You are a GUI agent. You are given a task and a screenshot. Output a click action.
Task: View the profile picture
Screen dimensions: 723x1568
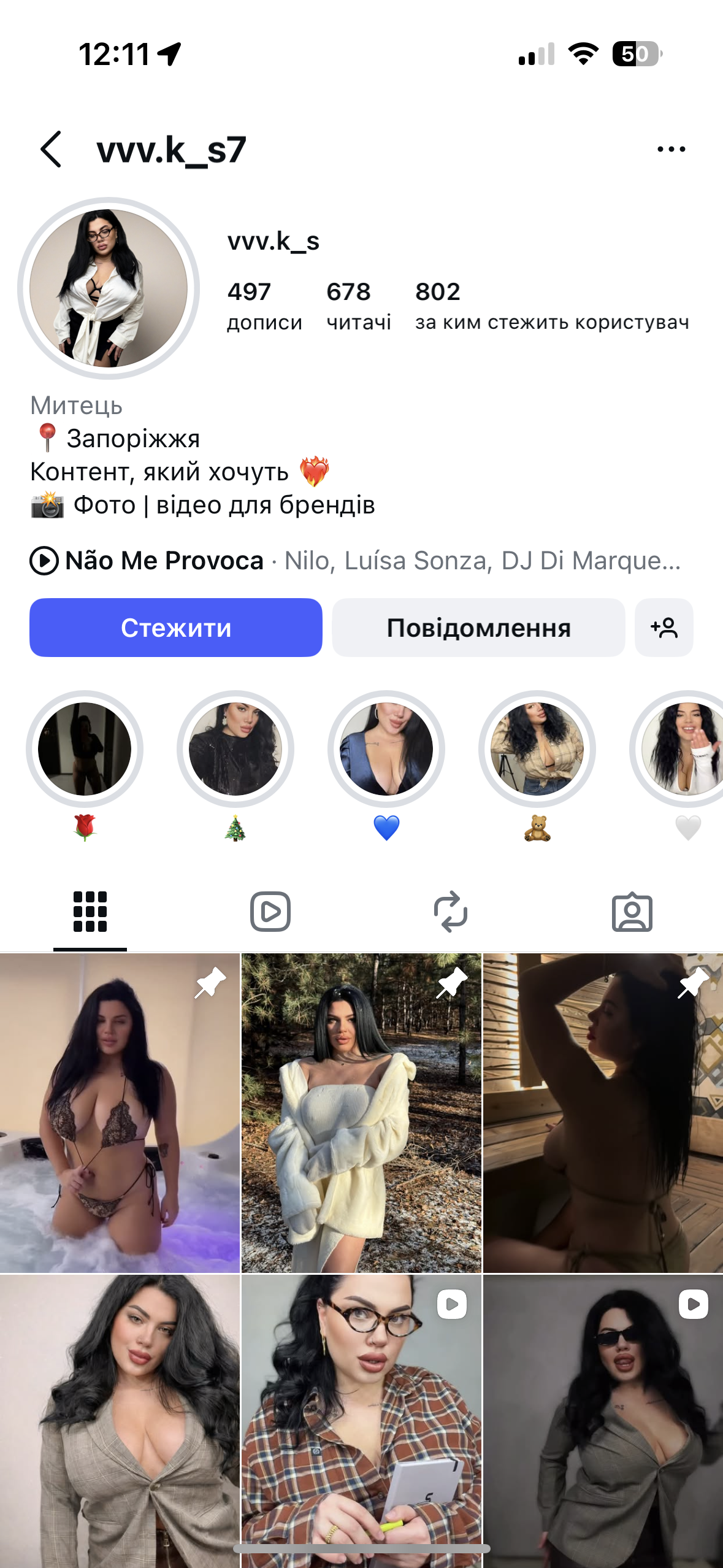pos(109,288)
